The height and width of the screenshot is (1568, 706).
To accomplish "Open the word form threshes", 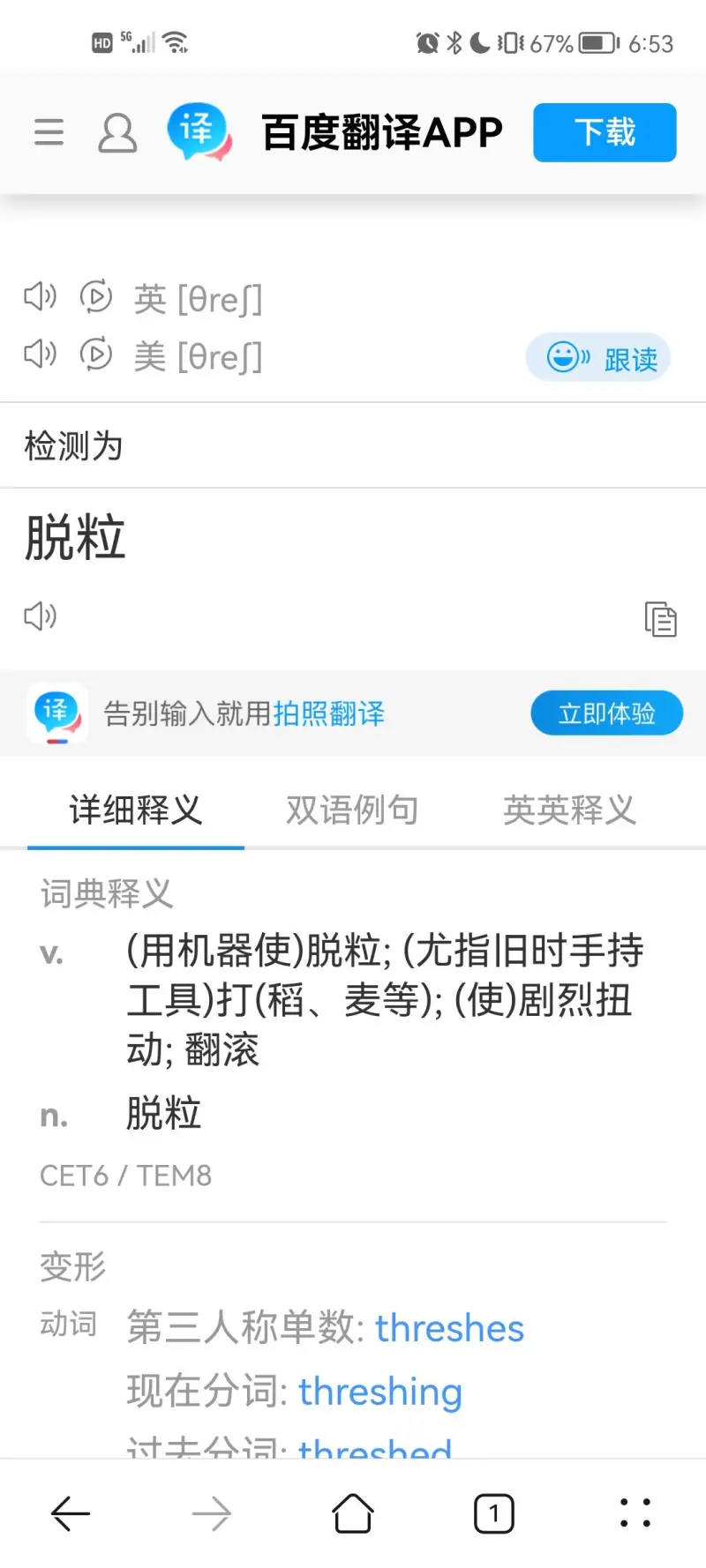I will pos(449,1328).
